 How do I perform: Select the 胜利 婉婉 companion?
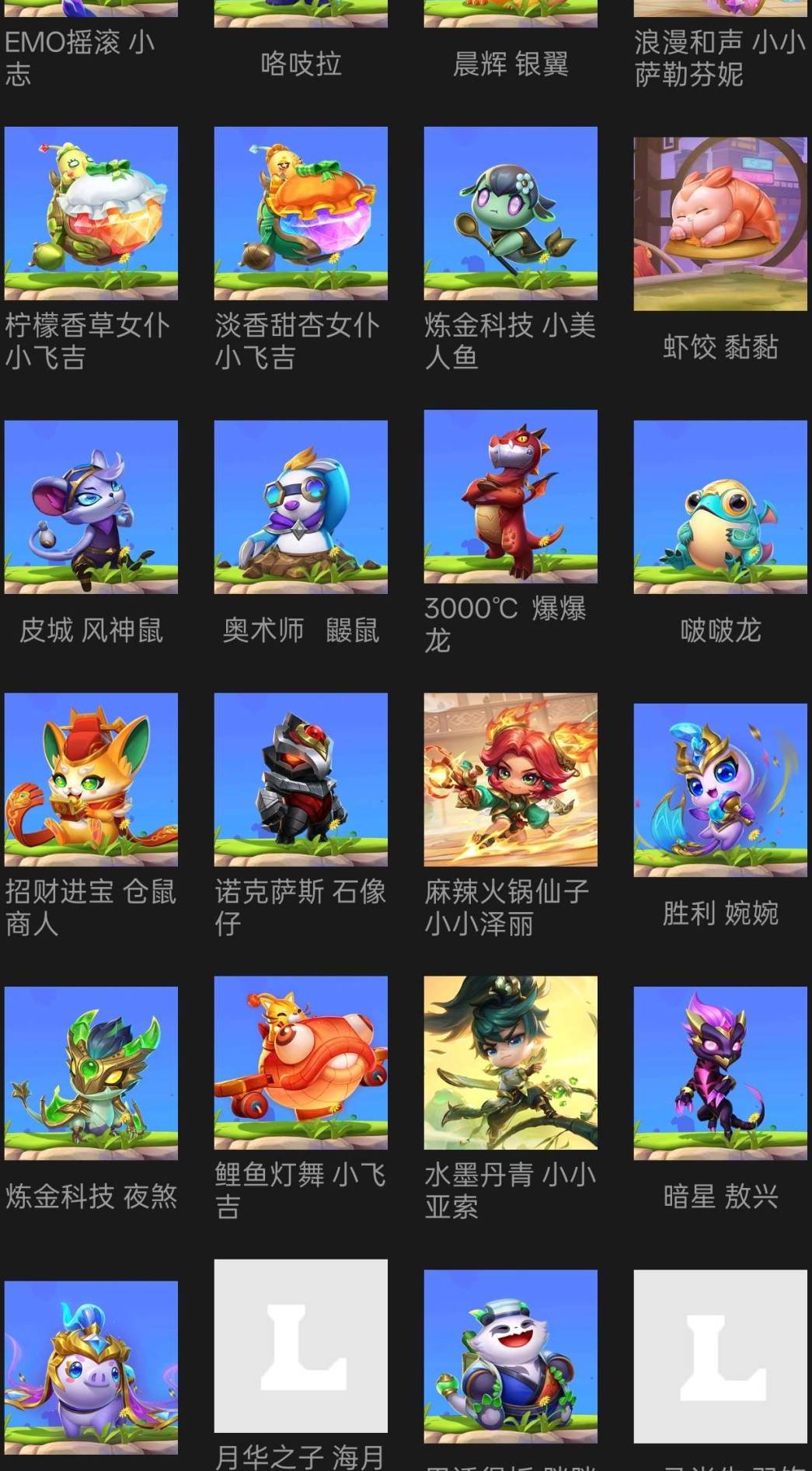click(x=719, y=785)
